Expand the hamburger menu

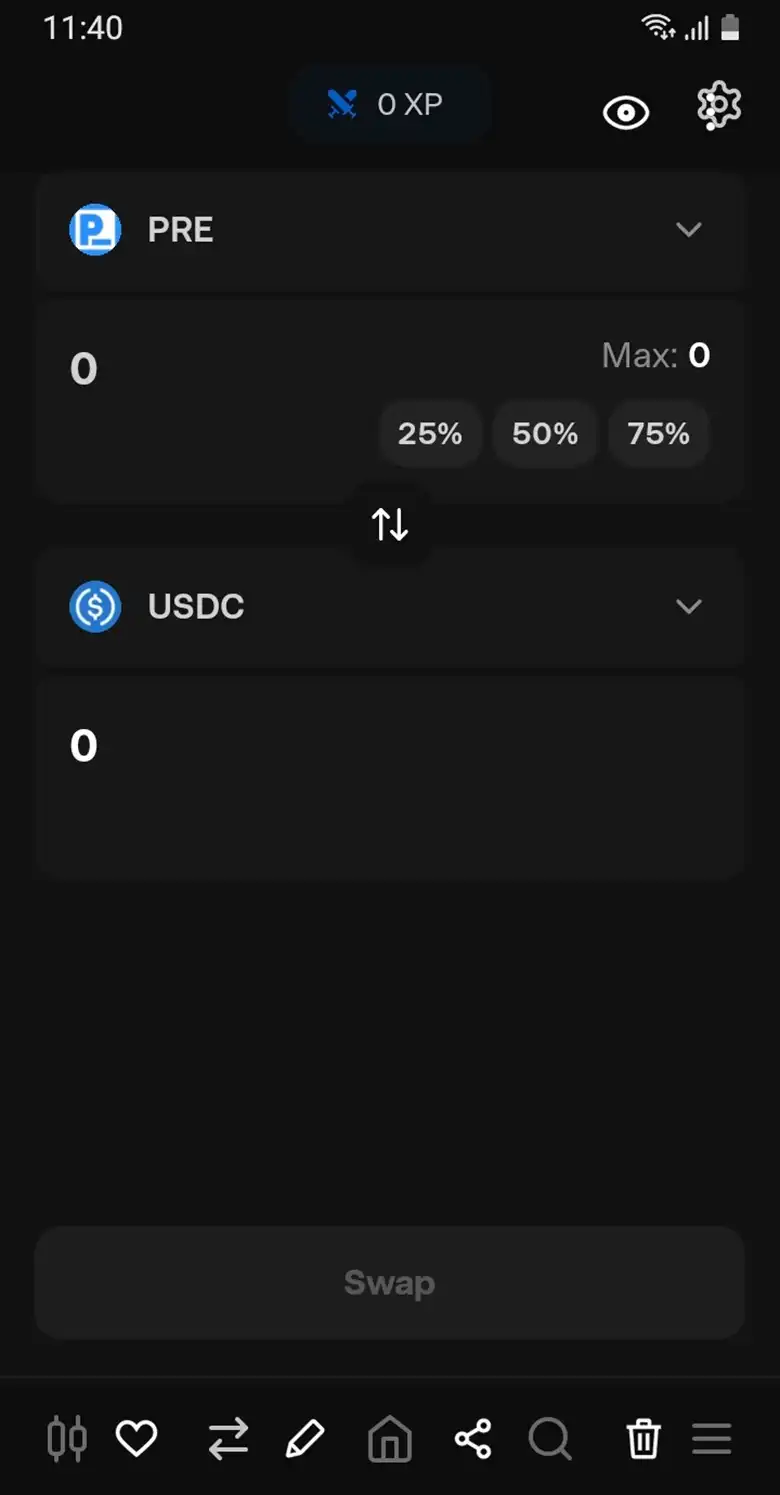pyautogui.click(x=711, y=1439)
